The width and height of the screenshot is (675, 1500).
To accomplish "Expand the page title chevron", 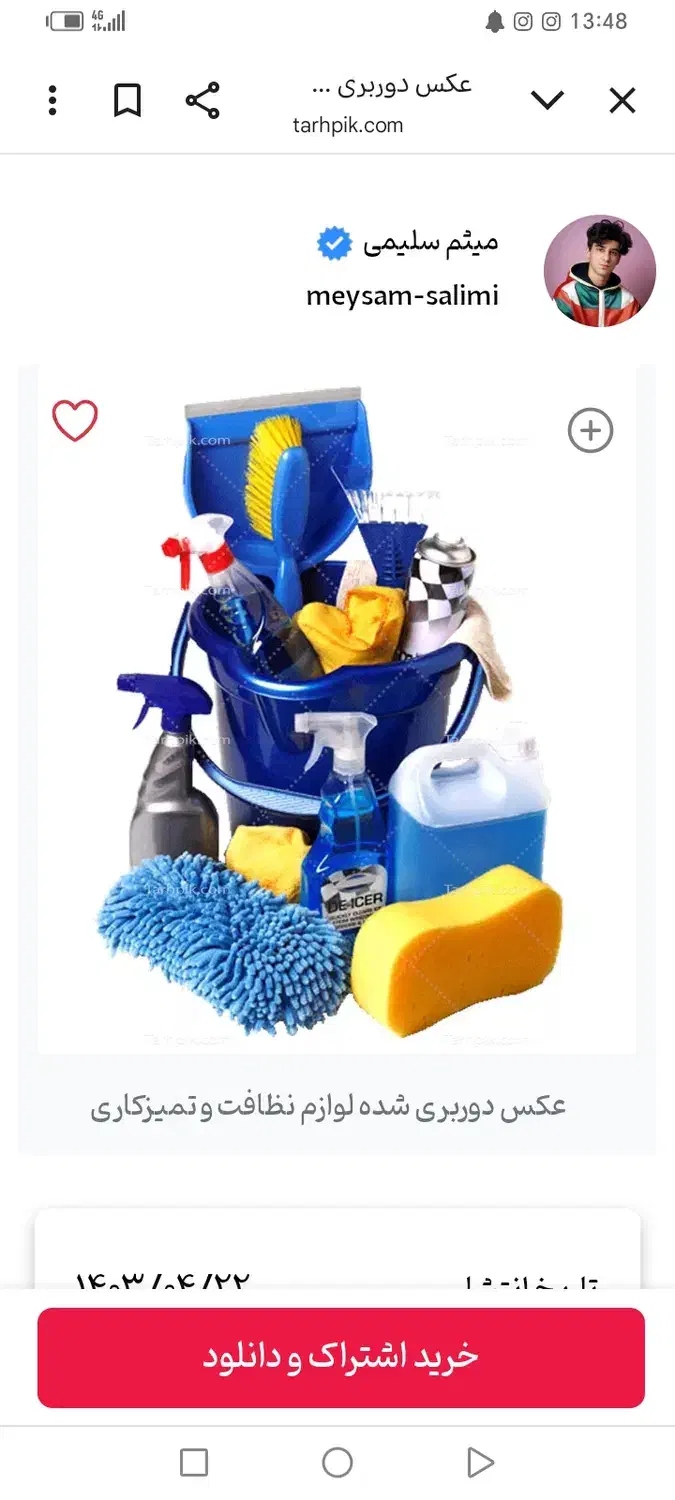I will [x=547, y=101].
